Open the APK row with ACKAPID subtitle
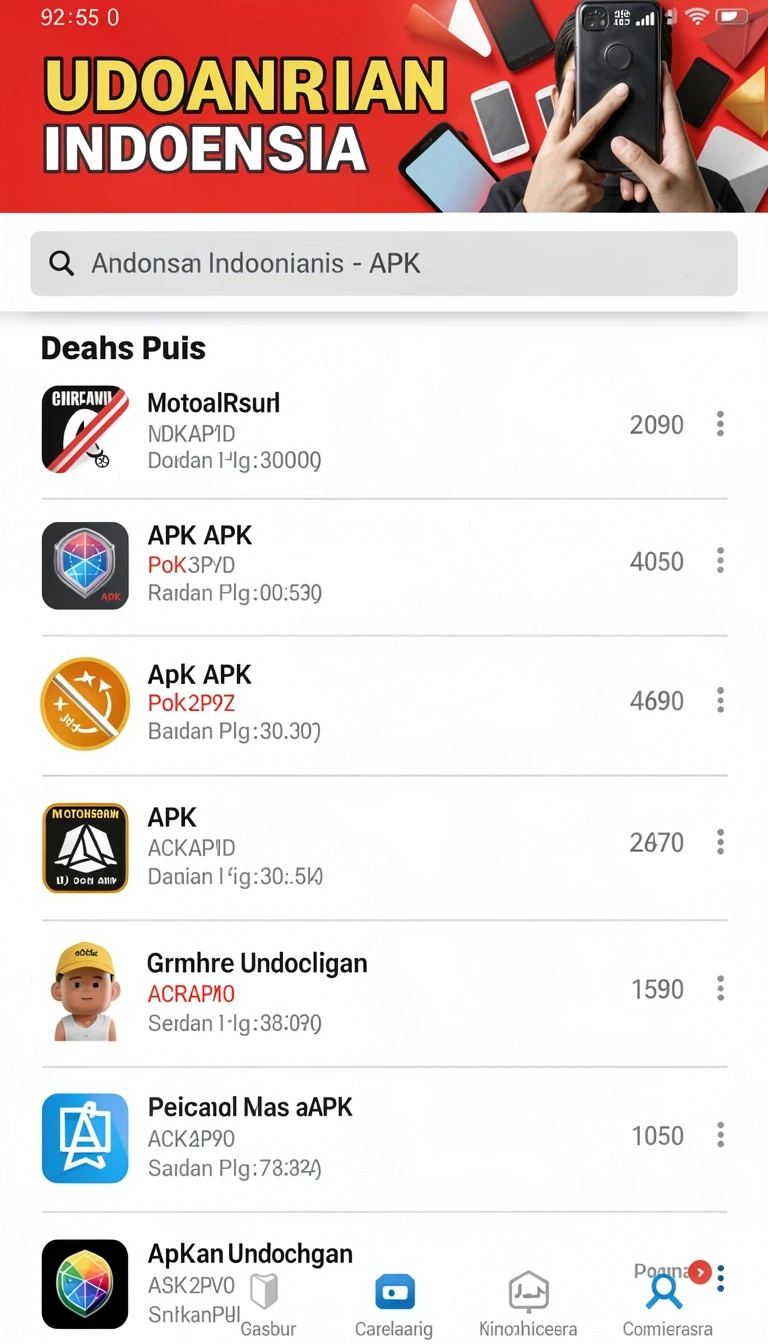This screenshot has width=768, height=1344. tap(384, 848)
